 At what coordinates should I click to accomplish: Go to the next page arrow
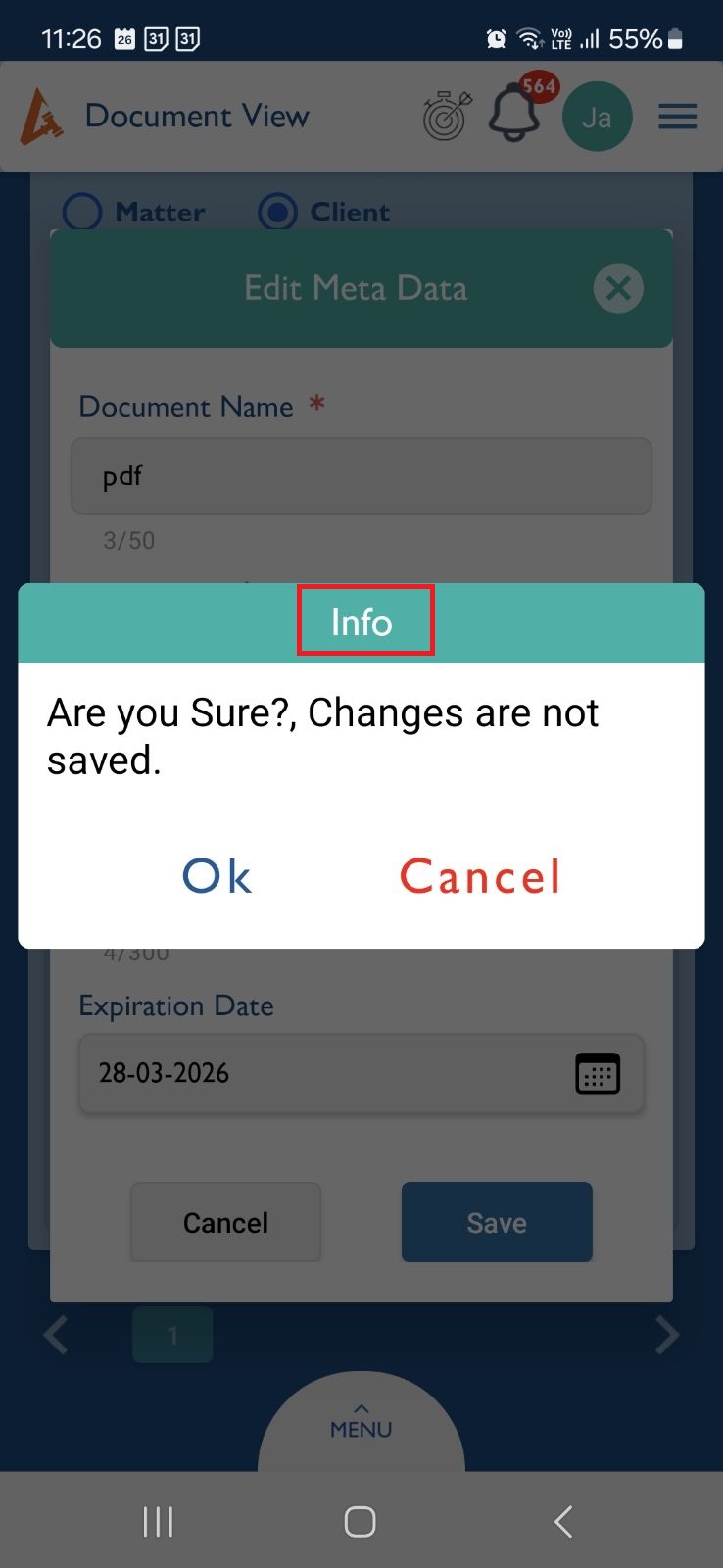coord(667,1335)
